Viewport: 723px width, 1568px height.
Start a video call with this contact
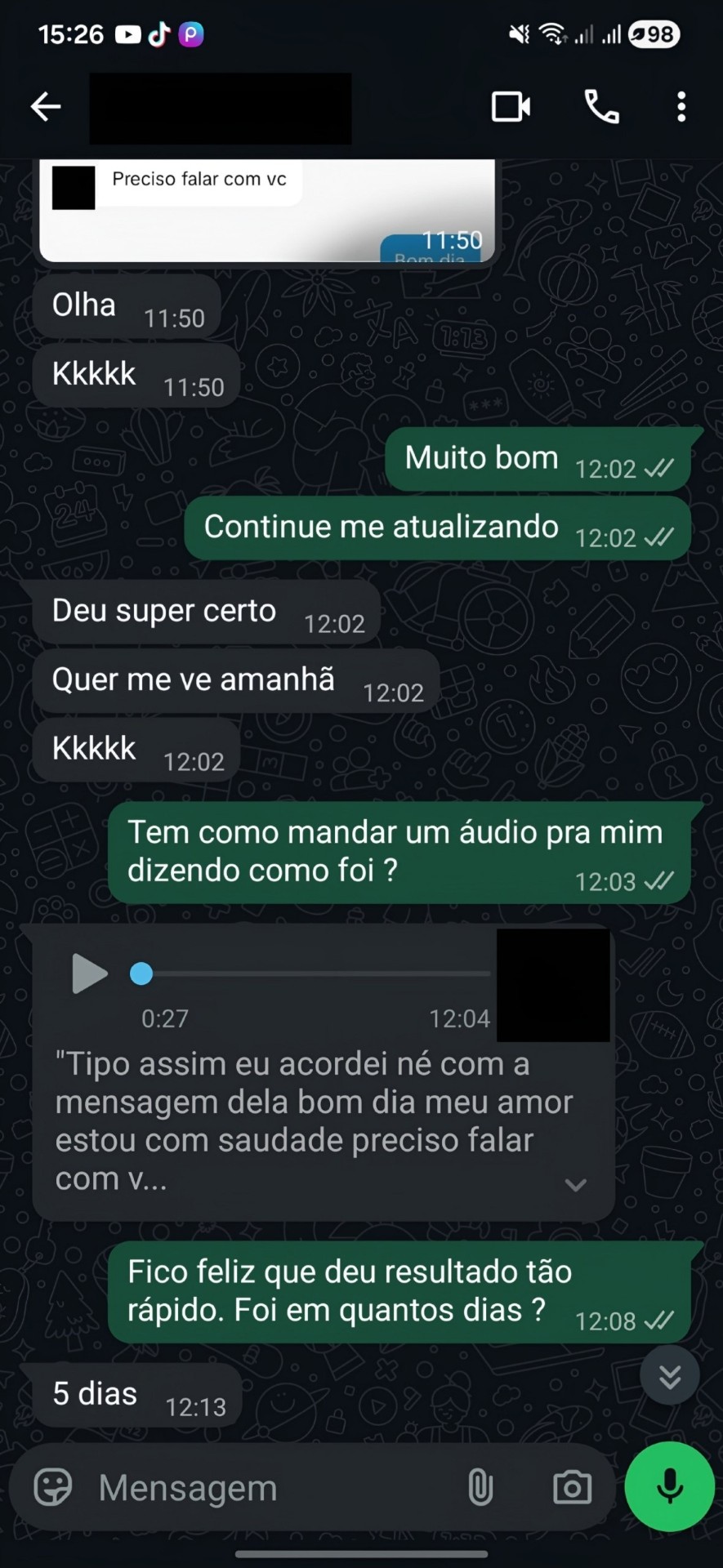pyautogui.click(x=511, y=107)
